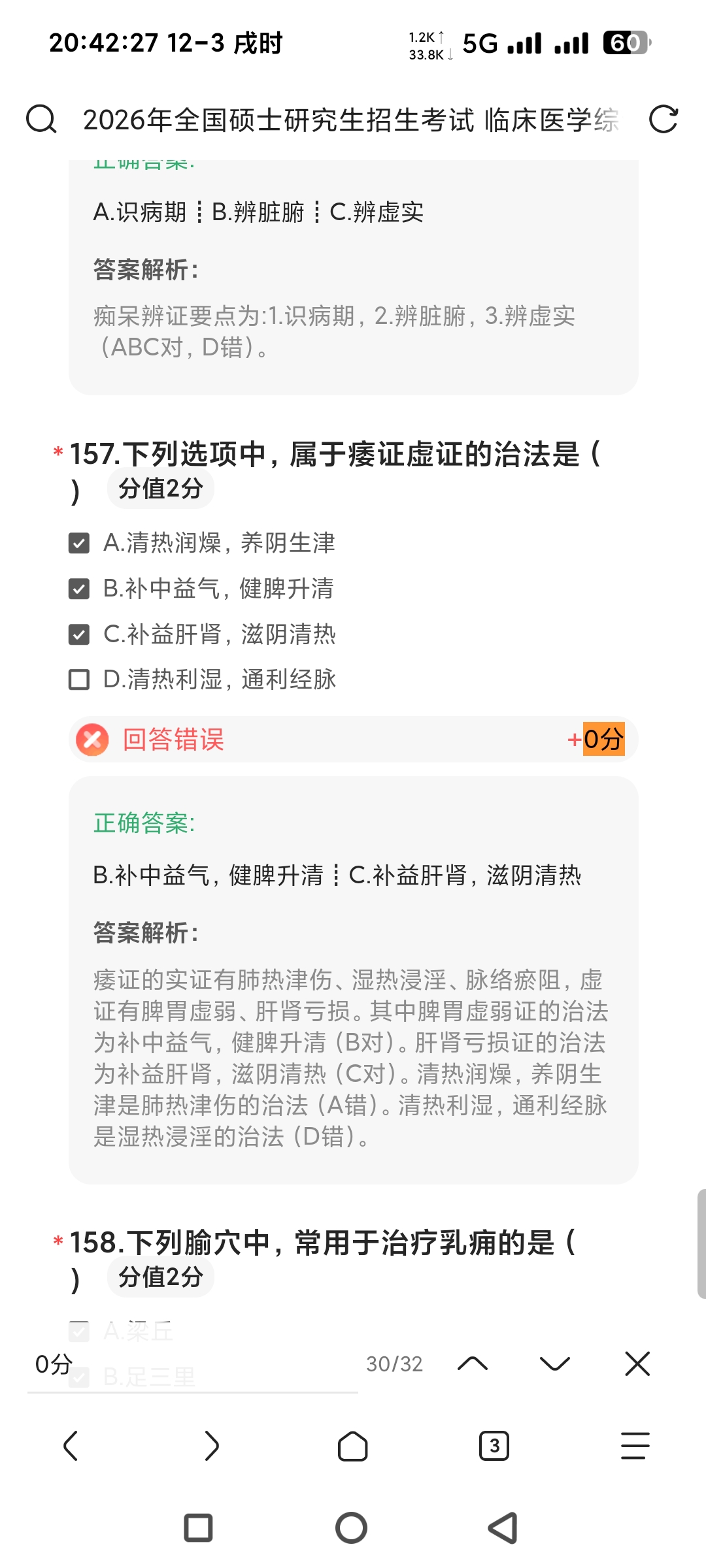The image size is (706, 1568).
Task: Go forward in browser history
Action: 211,1445
